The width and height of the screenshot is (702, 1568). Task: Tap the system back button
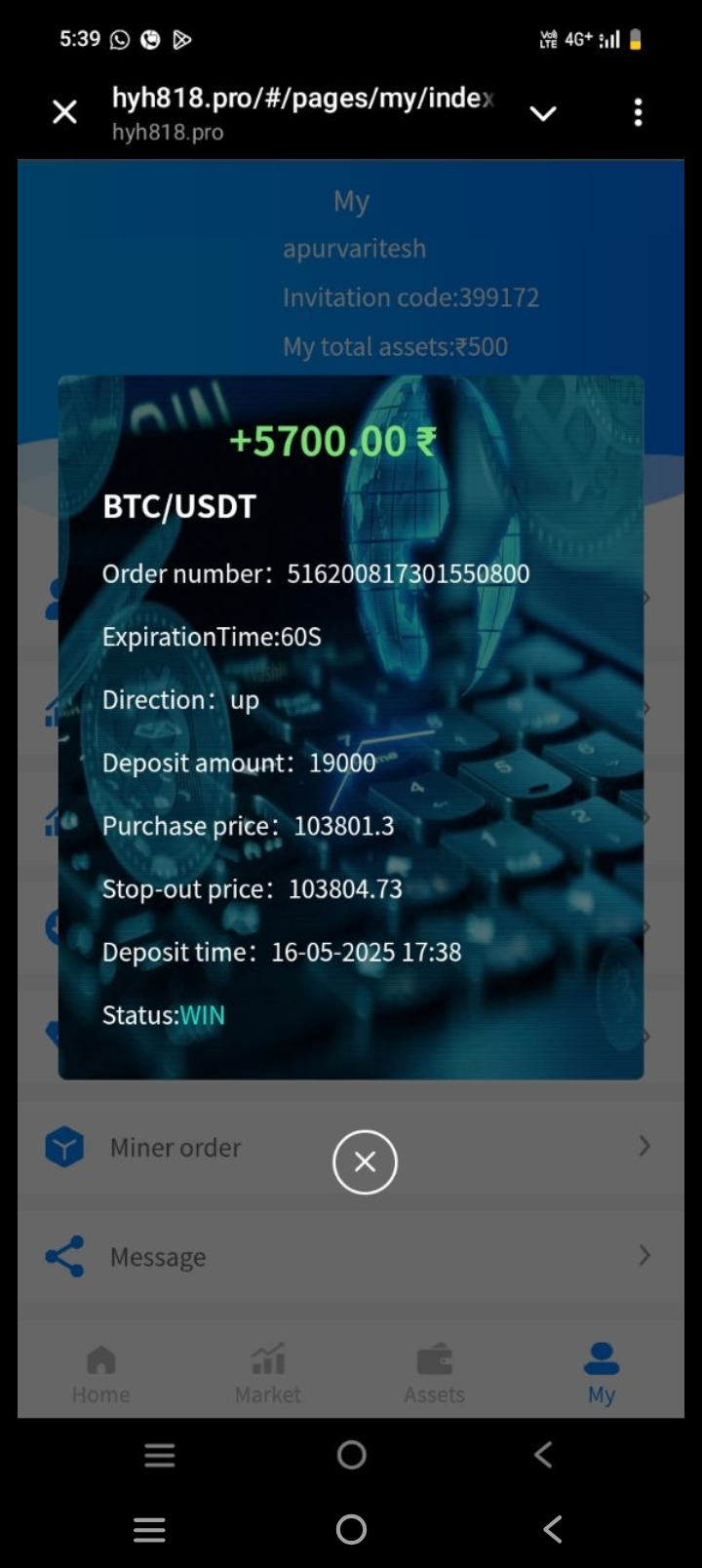[x=552, y=1528]
